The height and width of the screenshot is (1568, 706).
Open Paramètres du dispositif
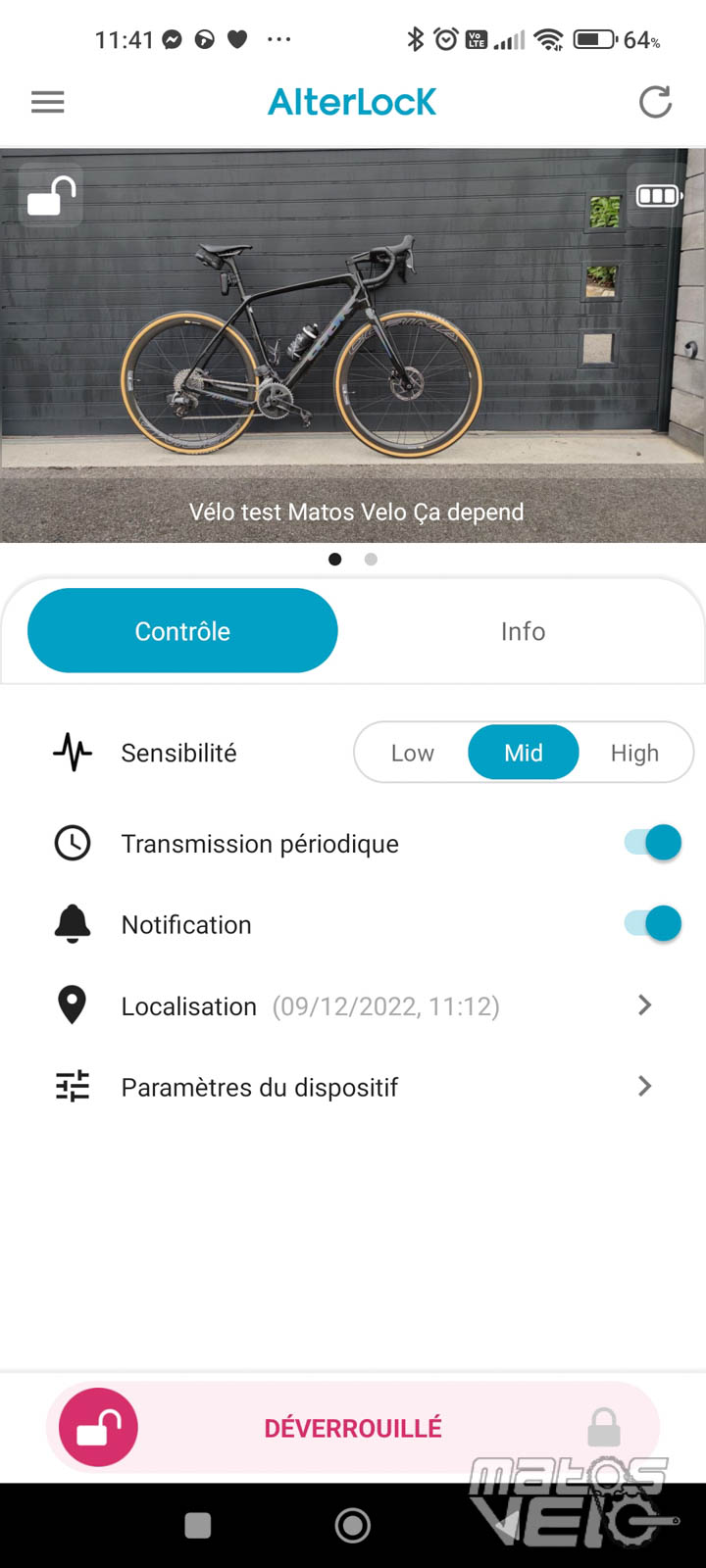pyautogui.click(x=353, y=1087)
